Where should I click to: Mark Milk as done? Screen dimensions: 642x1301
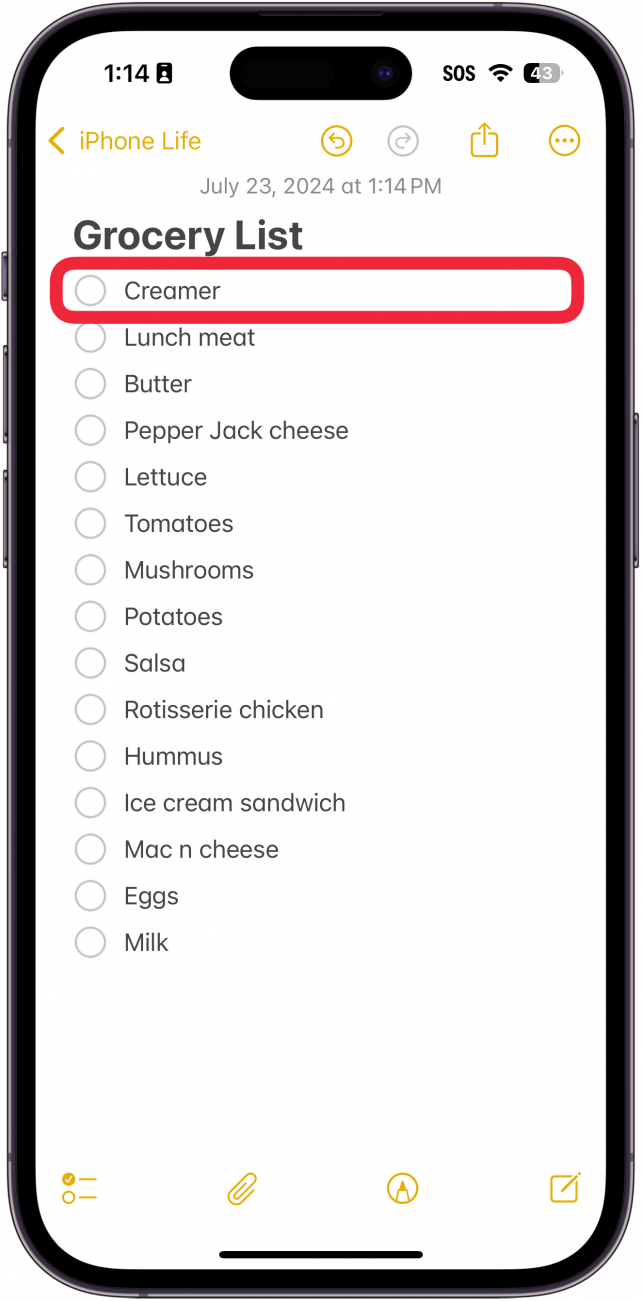[90, 942]
